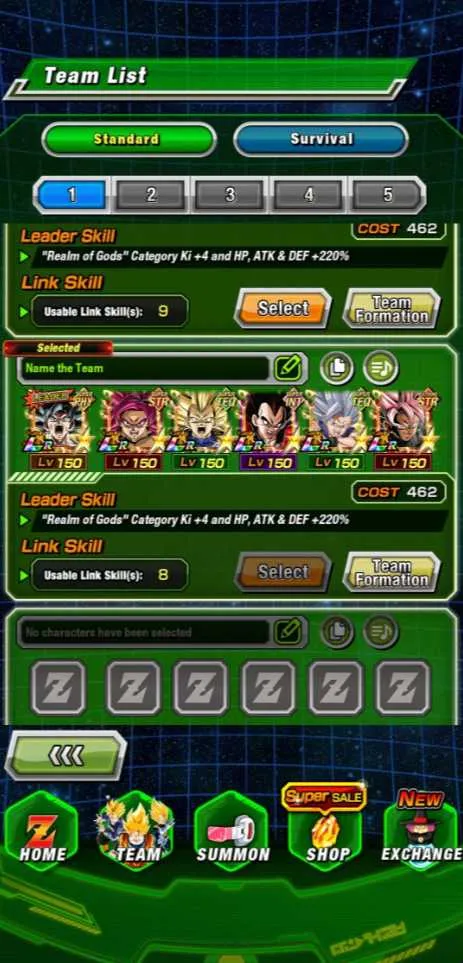Jump to team slot page 5
Screen dimensions: 463x963
pos(387,195)
